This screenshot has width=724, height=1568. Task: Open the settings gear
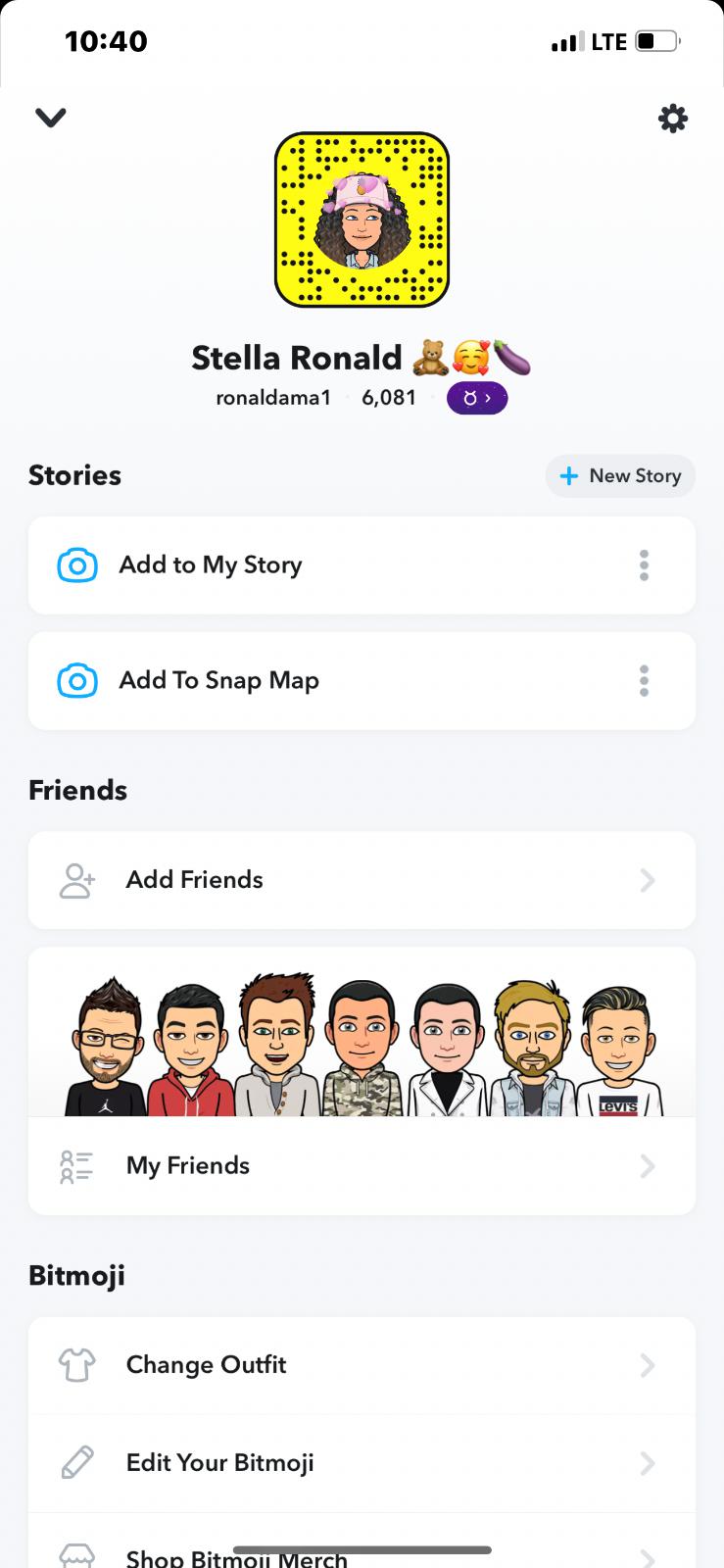click(672, 119)
